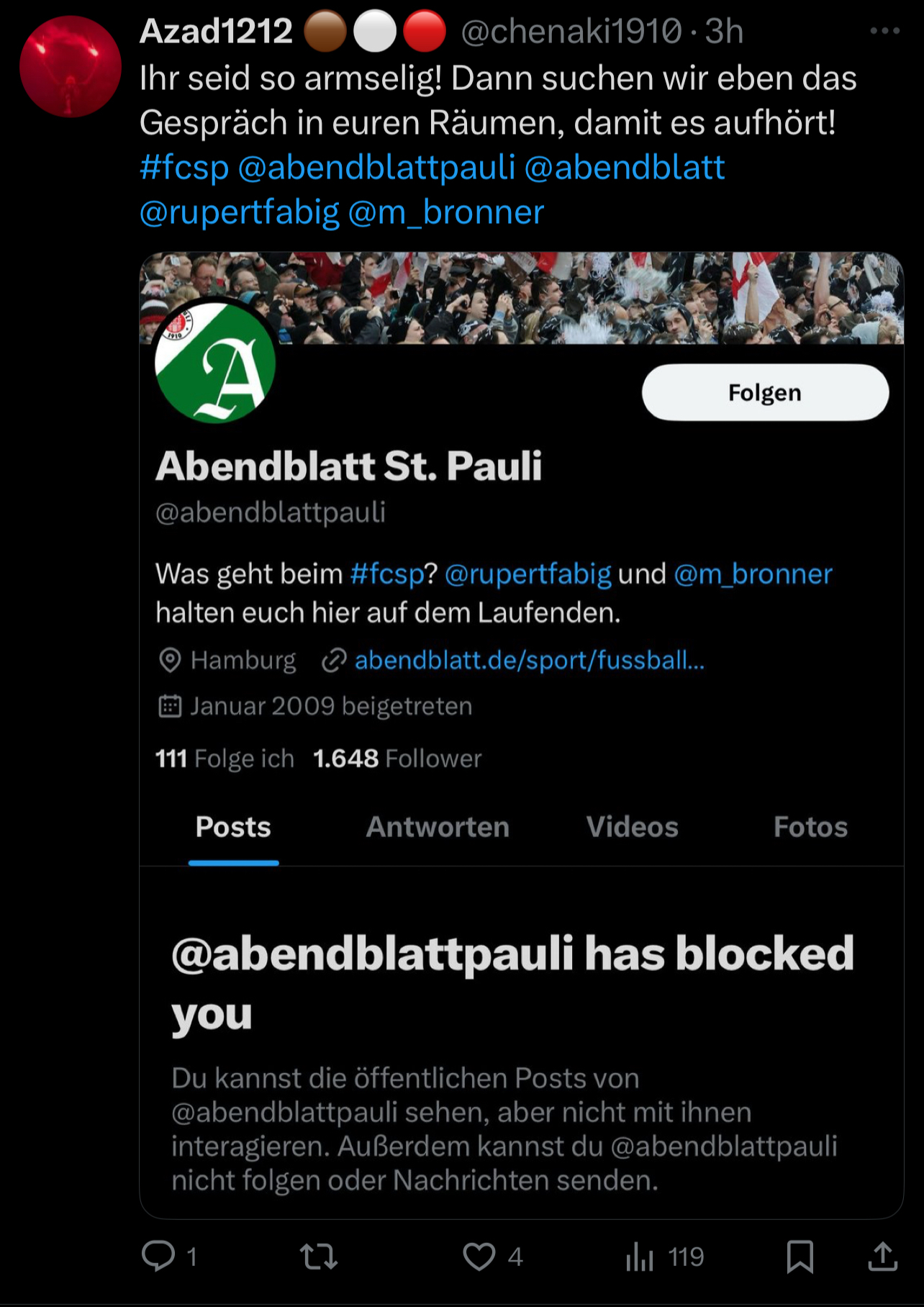
Task: Open @abendblatt mention in the tweet
Action: pyautogui.click(x=625, y=168)
